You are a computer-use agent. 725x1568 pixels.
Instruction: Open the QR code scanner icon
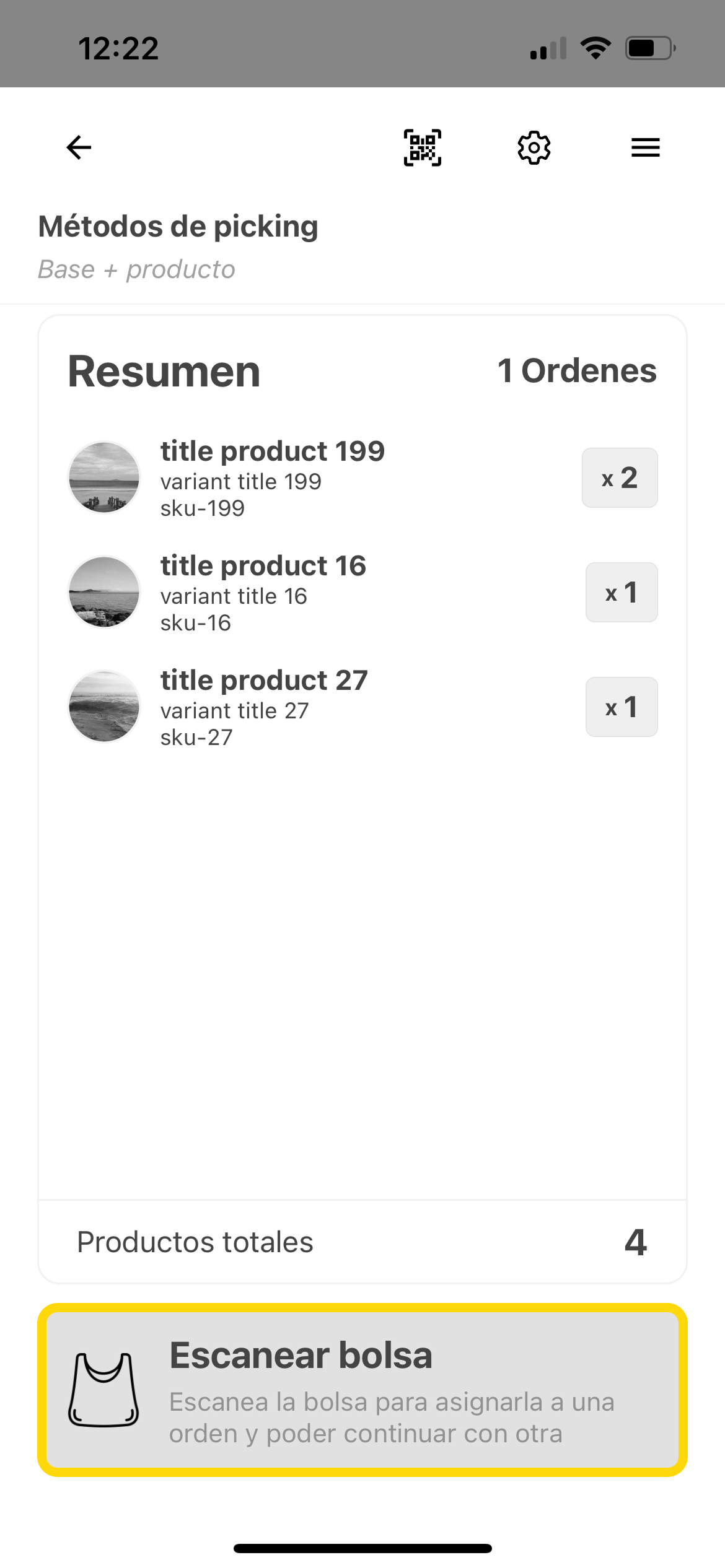422,147
